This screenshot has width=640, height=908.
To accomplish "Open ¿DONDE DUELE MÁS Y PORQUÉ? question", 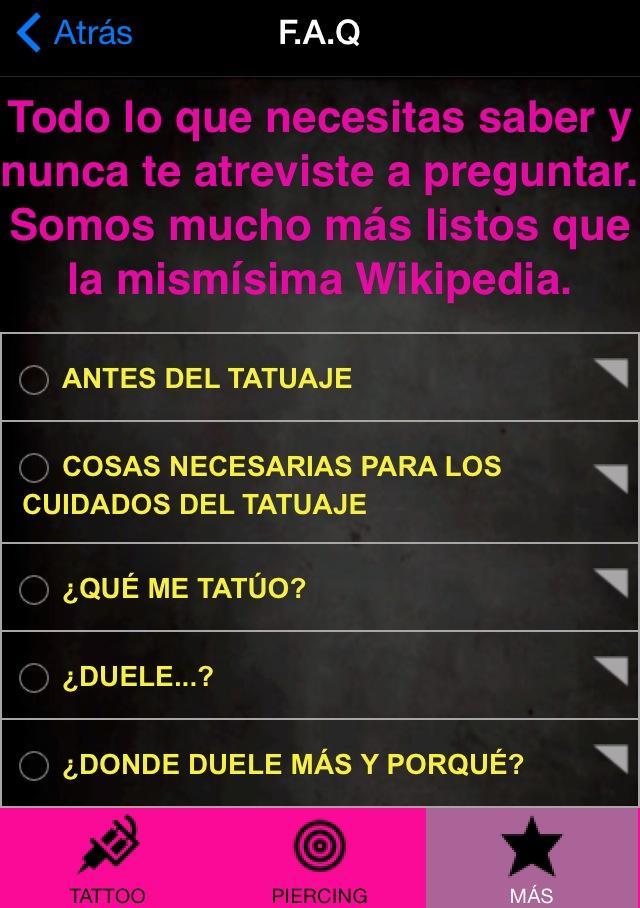I will 320,764.
